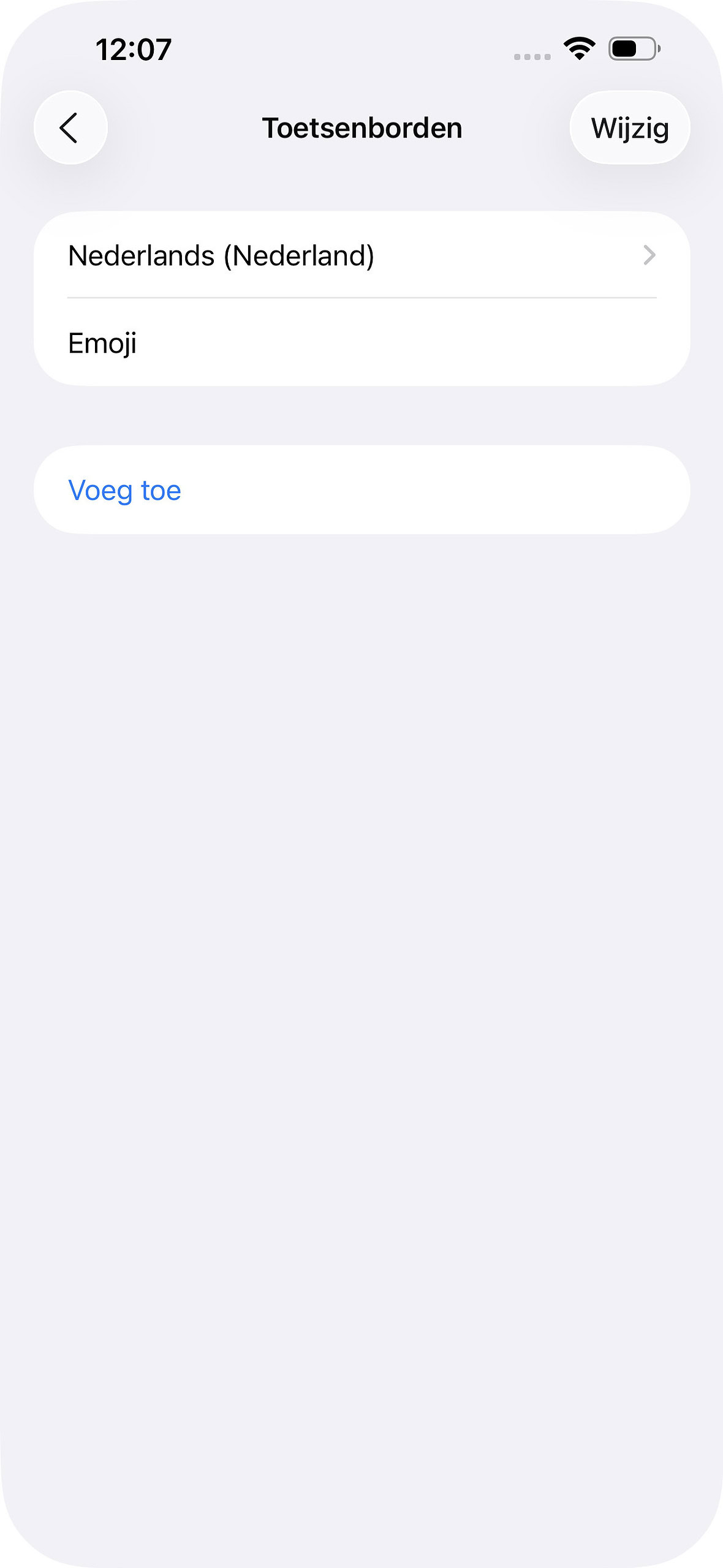Expand the Nederlands (Nederland) row
Viewport: 723px width, 1568px height.
[x=362, y=257]
